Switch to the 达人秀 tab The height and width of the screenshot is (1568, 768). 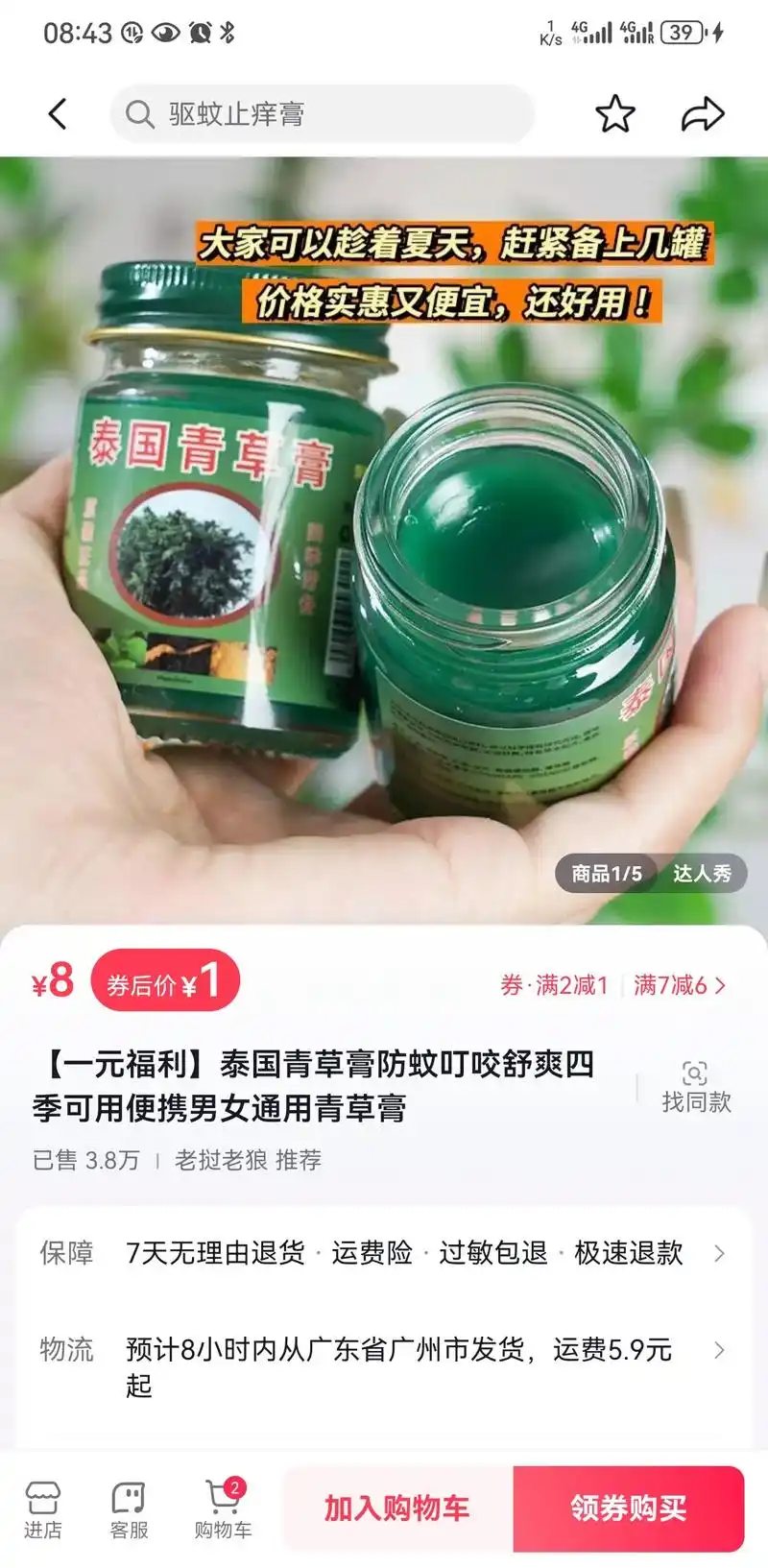tap(702, 875)
